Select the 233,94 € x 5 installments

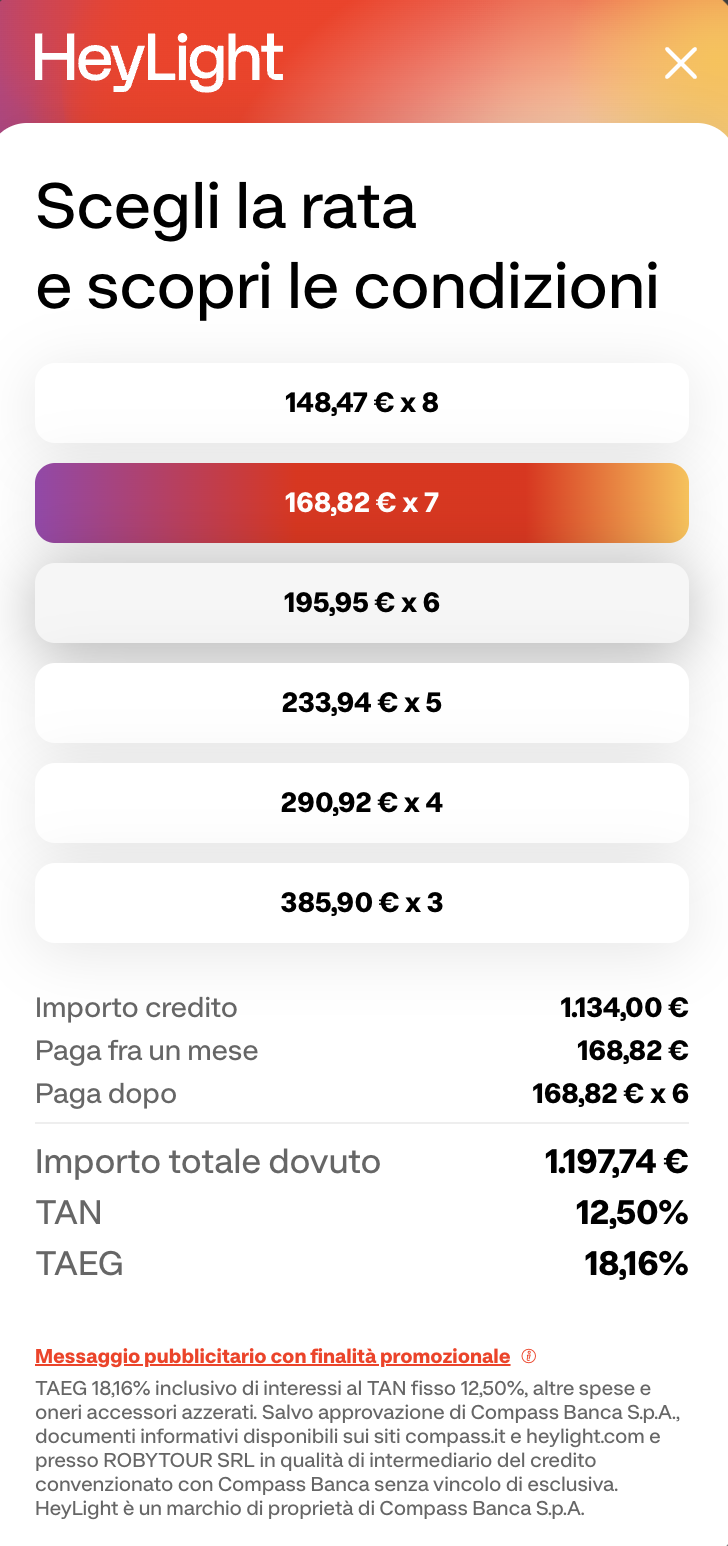pyautogui.click(x=362, y=703)
